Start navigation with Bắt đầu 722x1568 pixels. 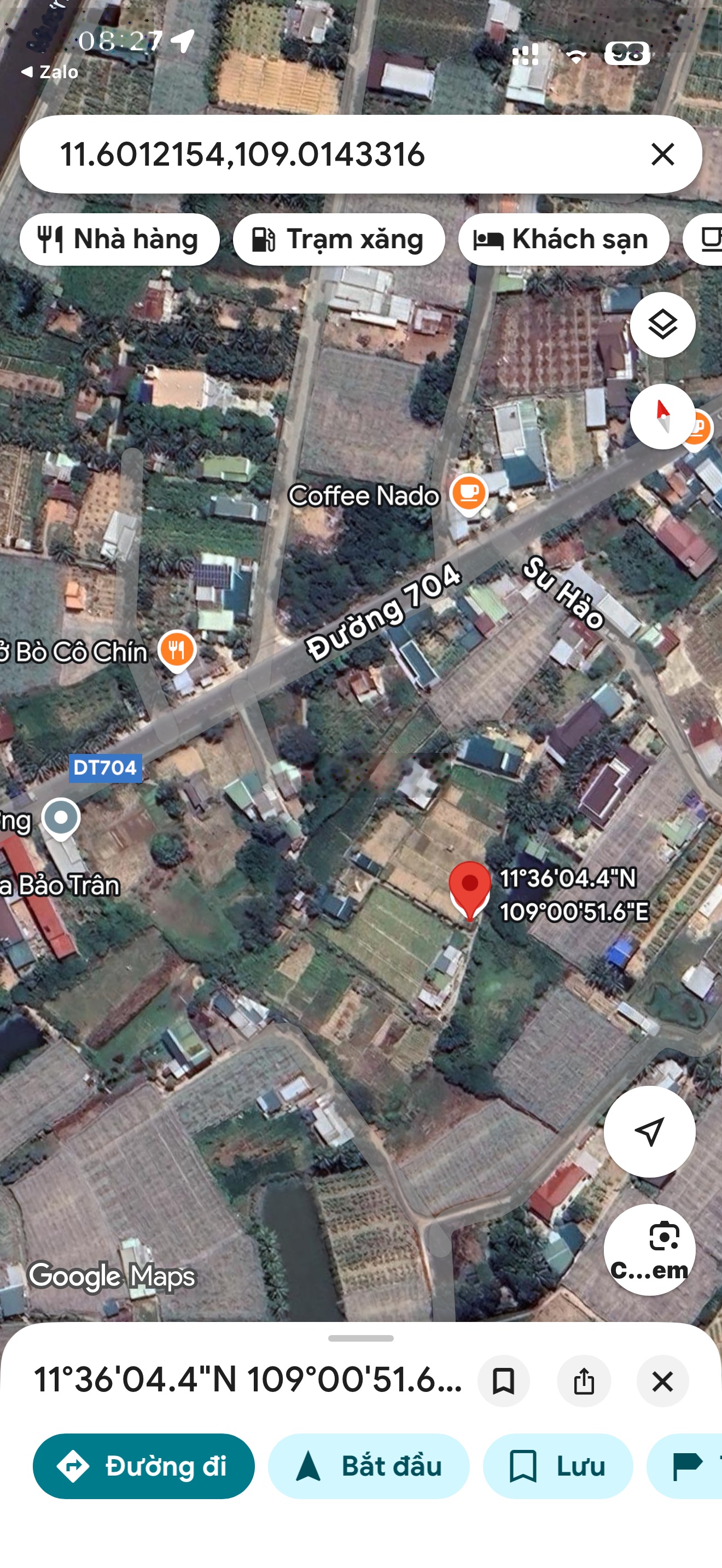click(368, 1466)
